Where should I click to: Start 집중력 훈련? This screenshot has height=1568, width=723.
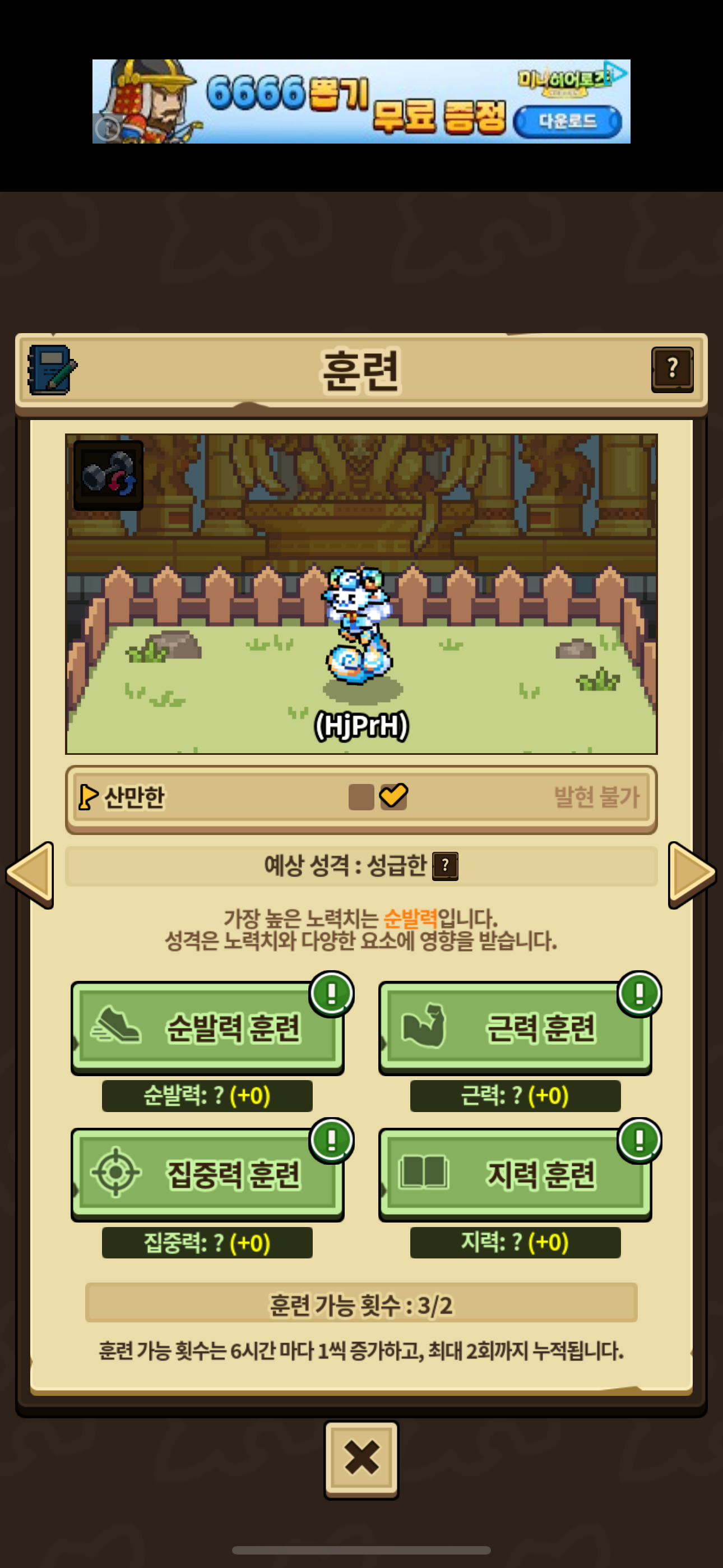tap(207, 1174)
